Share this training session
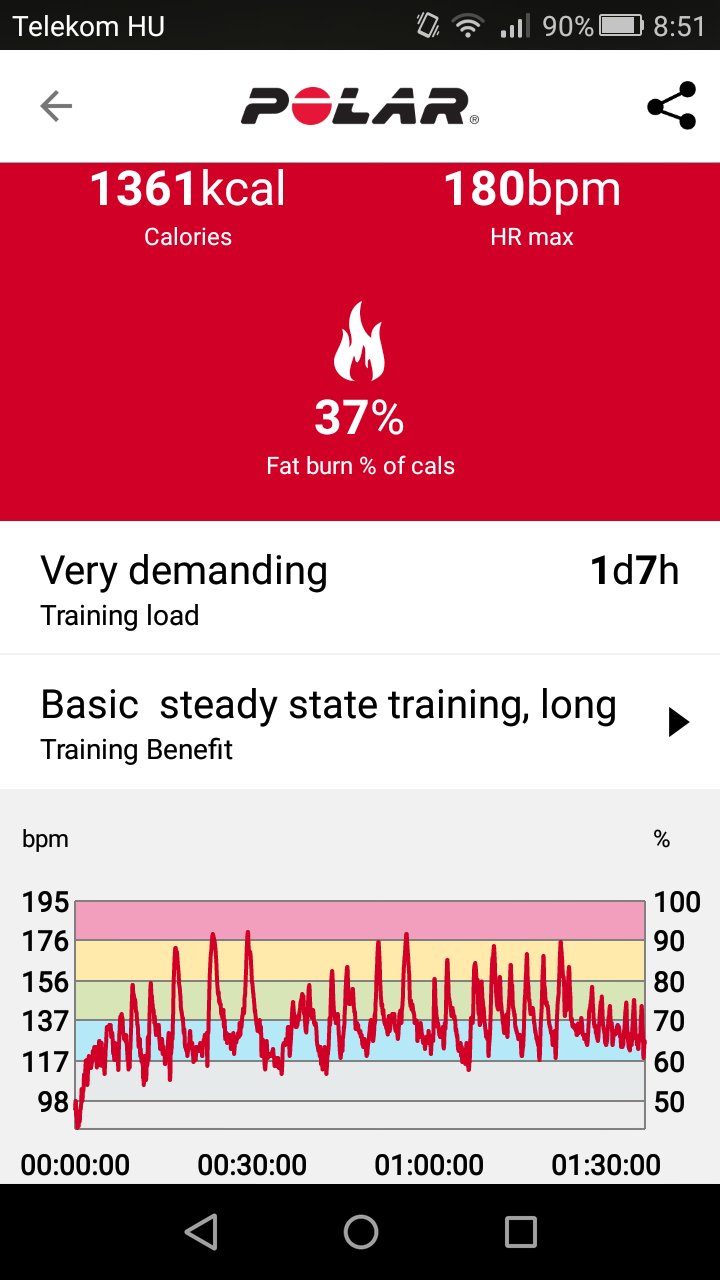720x1280 pixels. 671,106
